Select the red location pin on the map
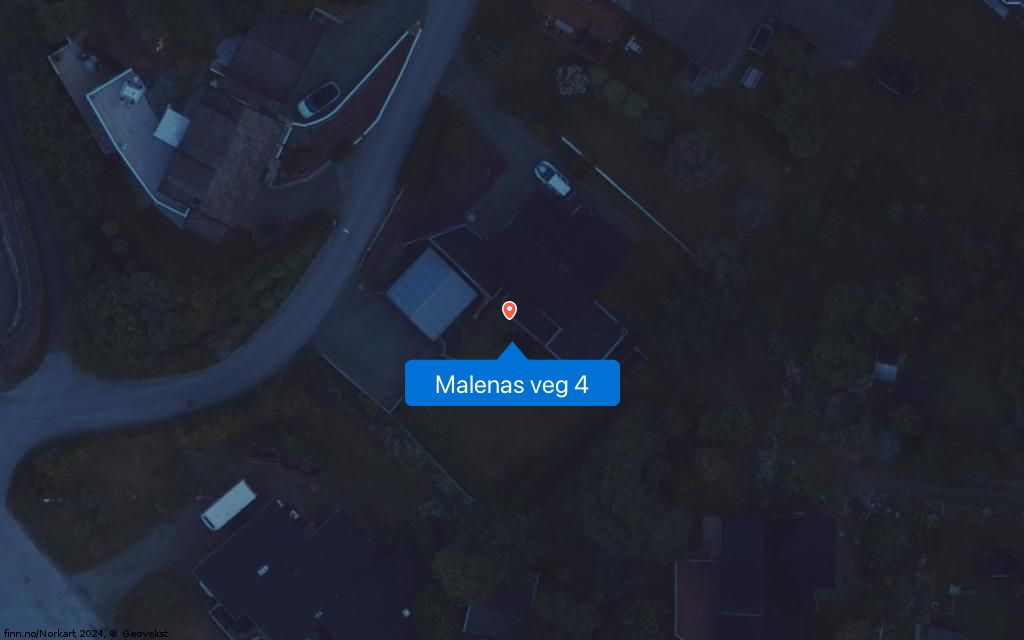 pyautogui.click(x=509, y=310)
